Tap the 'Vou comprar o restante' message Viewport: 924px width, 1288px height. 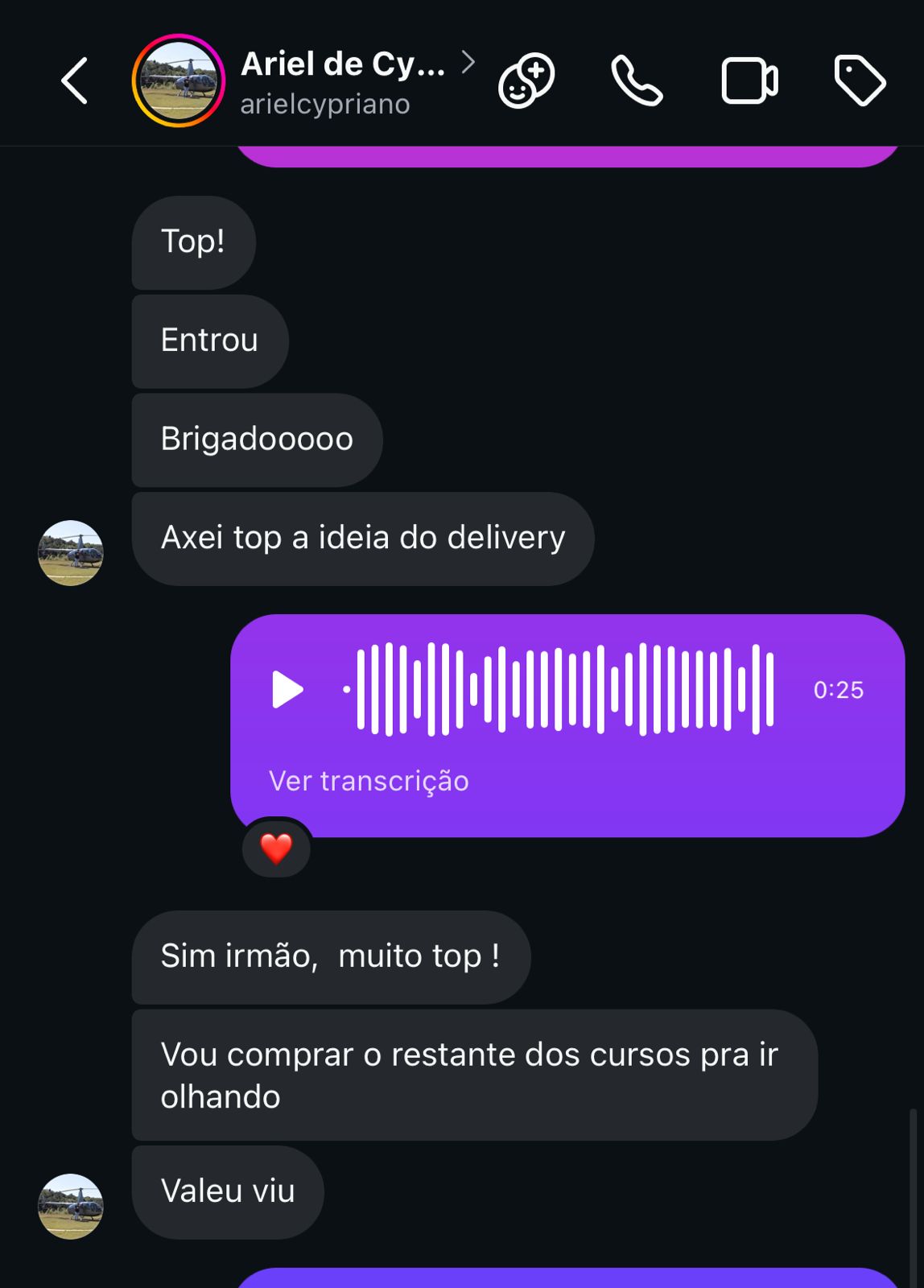tap(470, 1075)
